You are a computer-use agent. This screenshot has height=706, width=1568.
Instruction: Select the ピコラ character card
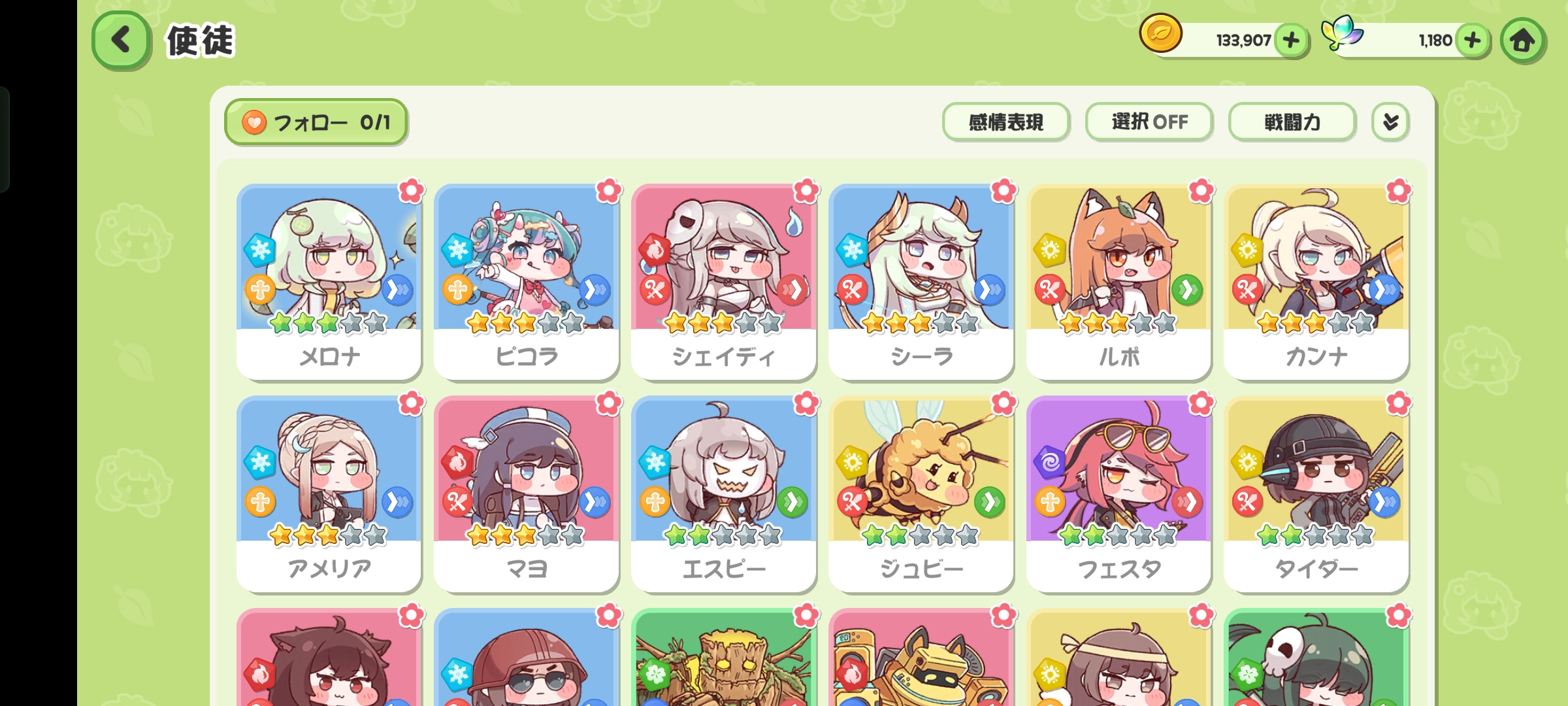(x=527, y=281)
